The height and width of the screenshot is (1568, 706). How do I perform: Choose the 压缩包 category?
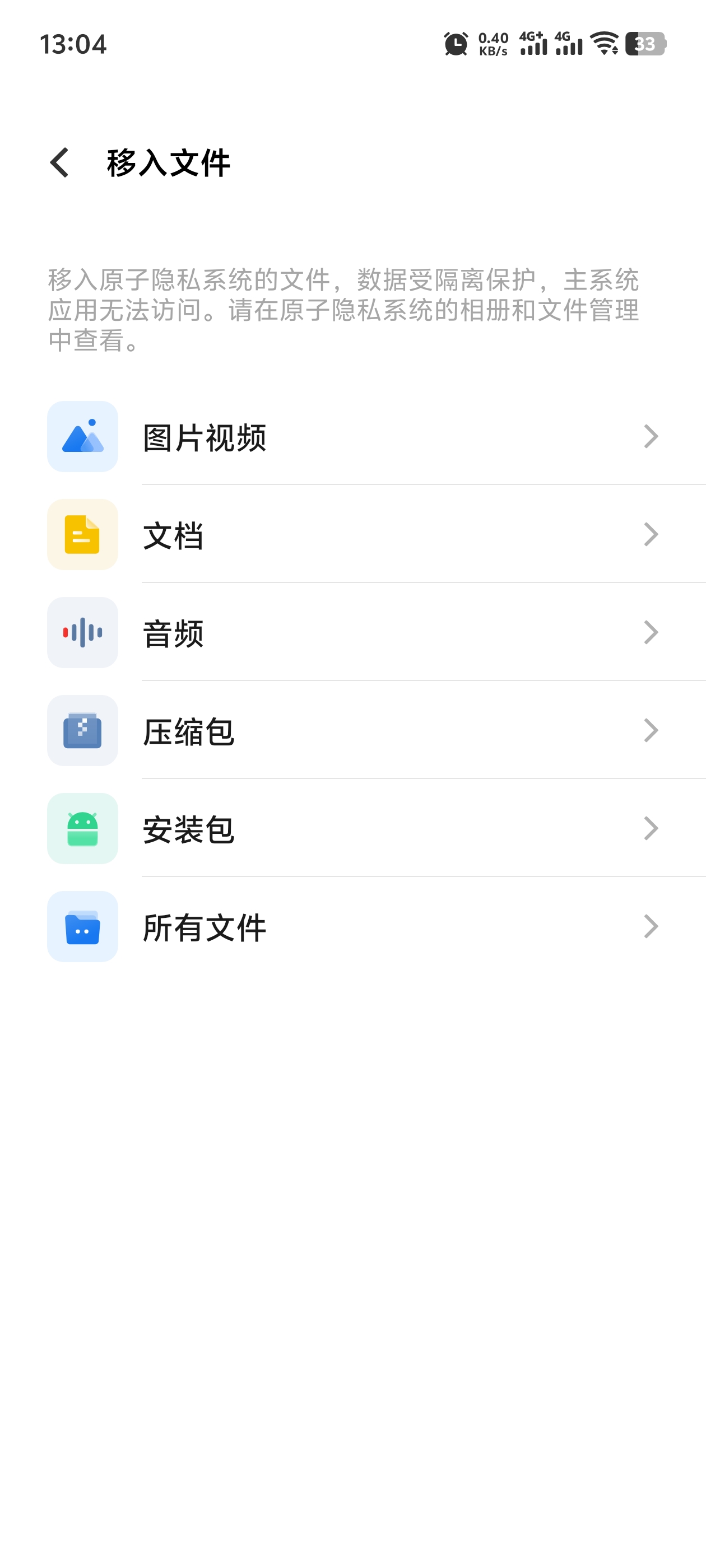[354, 730]
